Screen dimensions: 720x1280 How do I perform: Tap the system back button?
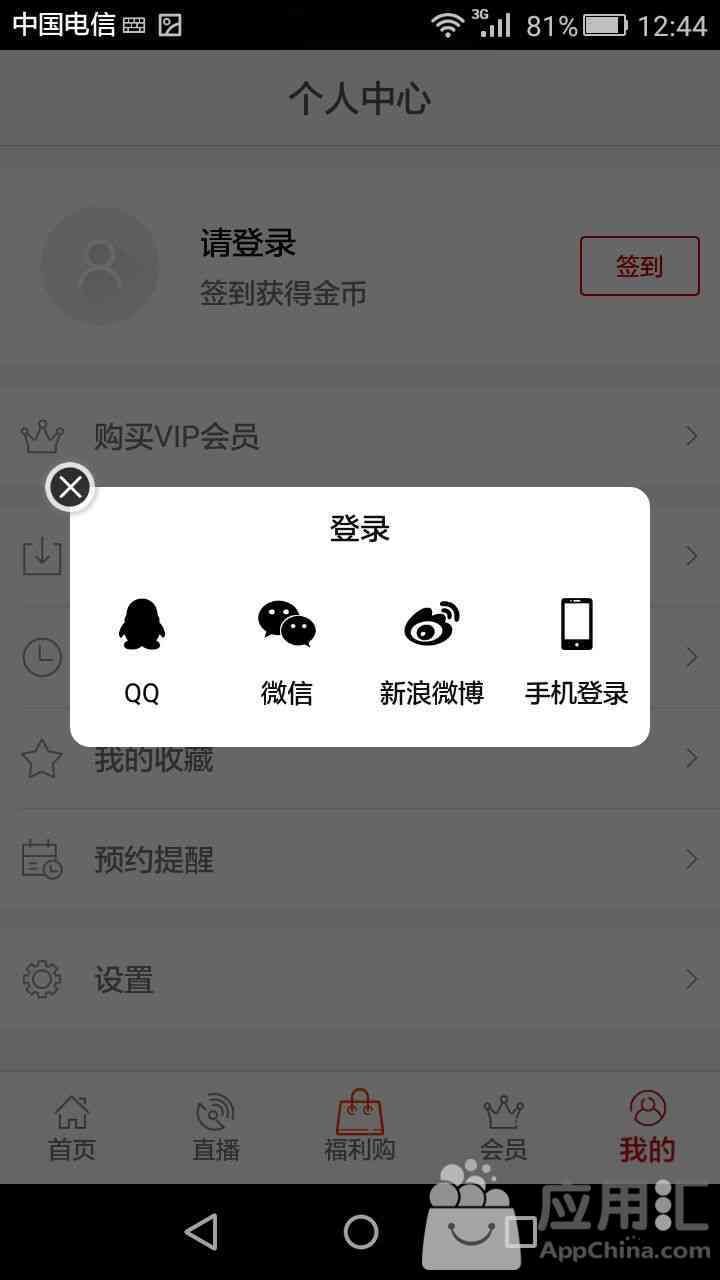click(201, 1232)
